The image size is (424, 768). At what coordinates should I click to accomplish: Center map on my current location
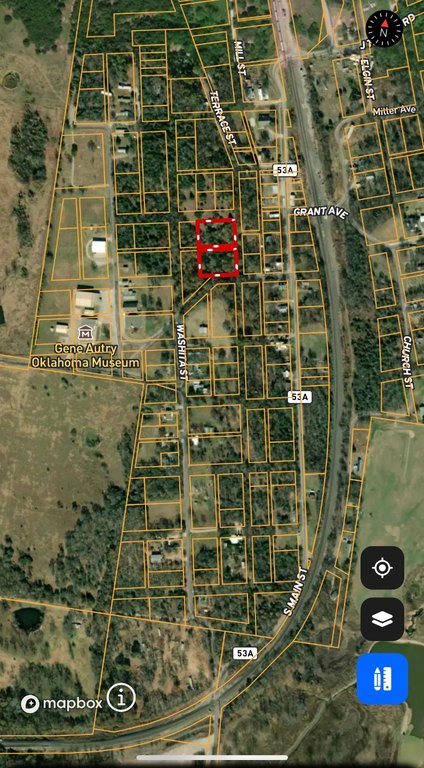[x=382, y=568]
